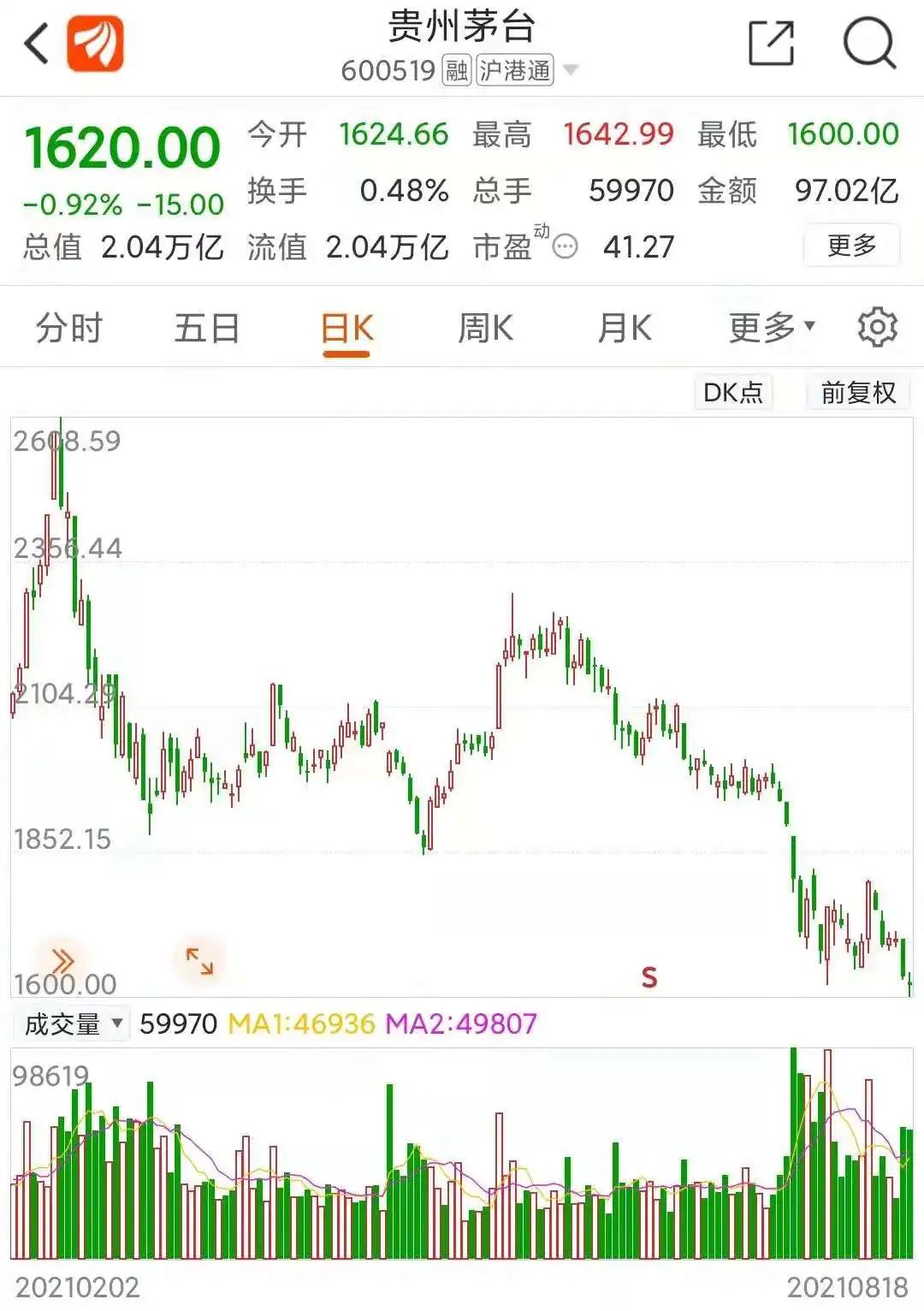
Task: Open the chart settings gear
Action: [x=876, y=328]
